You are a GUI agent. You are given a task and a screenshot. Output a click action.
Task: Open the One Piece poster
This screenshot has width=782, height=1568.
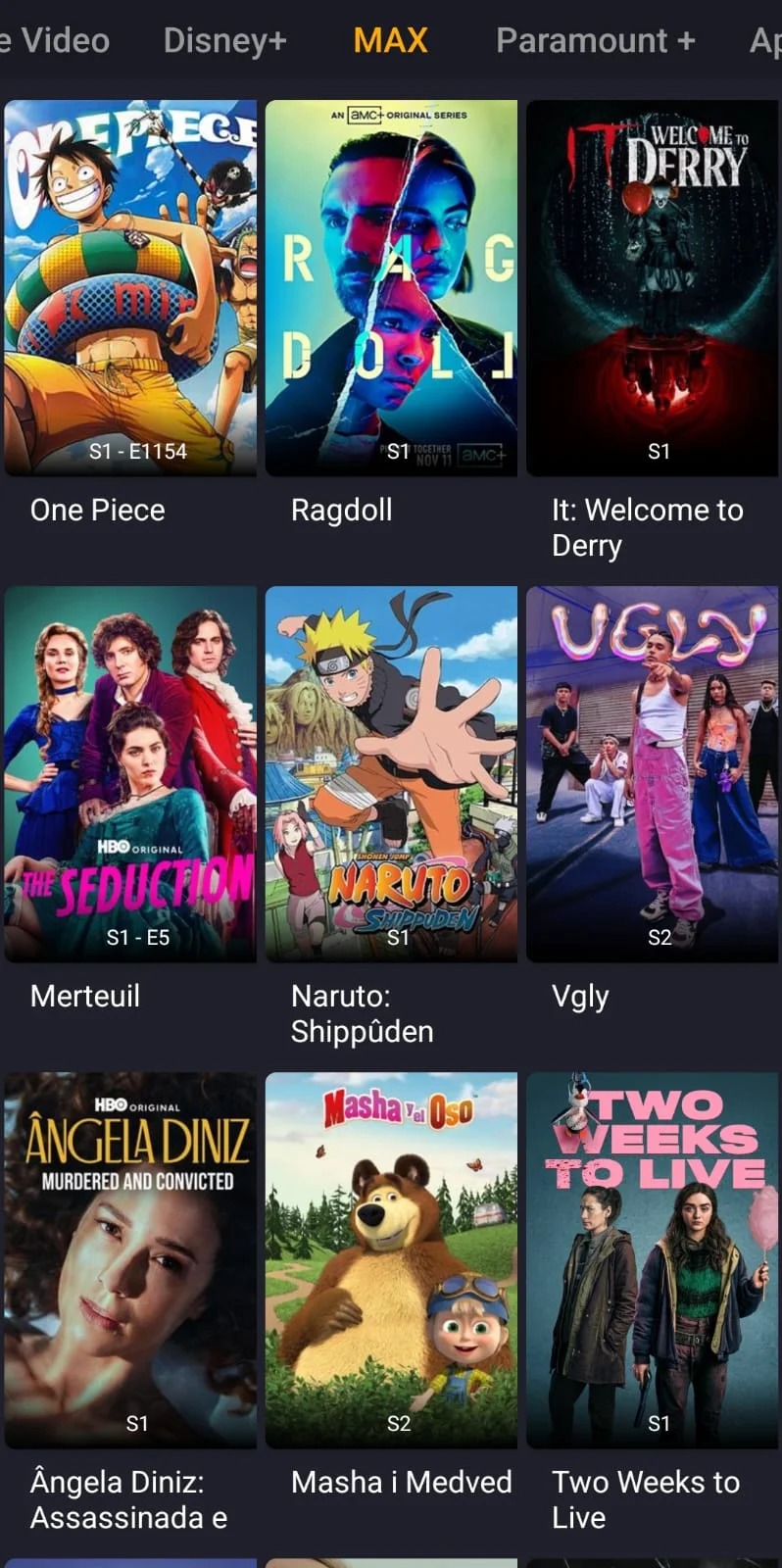click(130, 288)
